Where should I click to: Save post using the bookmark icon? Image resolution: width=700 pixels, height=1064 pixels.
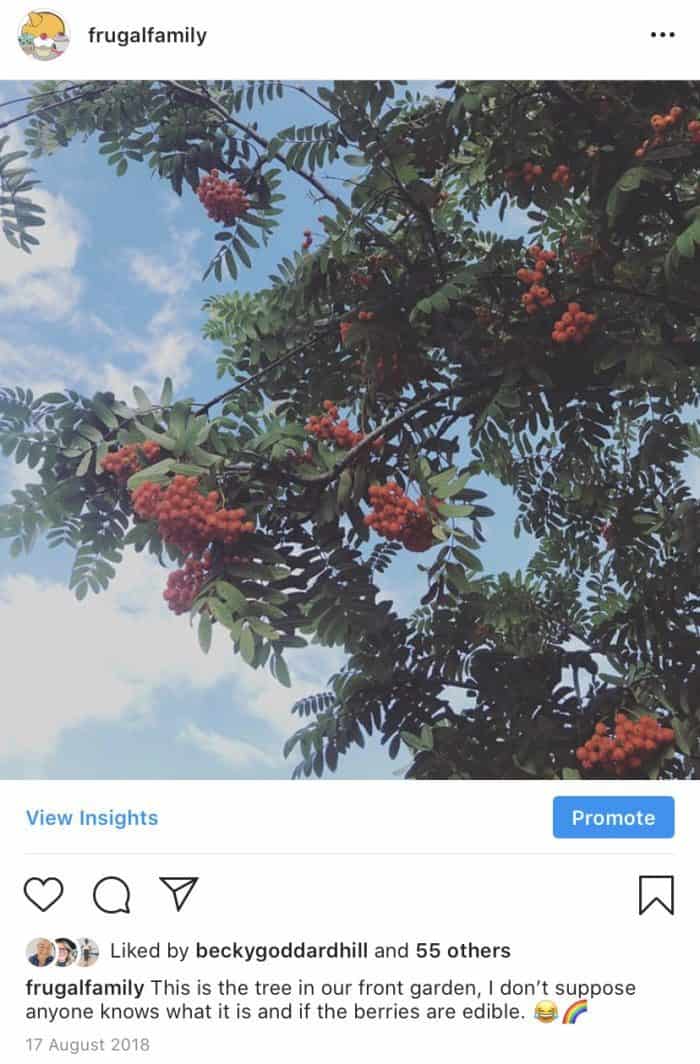(656, 895)
